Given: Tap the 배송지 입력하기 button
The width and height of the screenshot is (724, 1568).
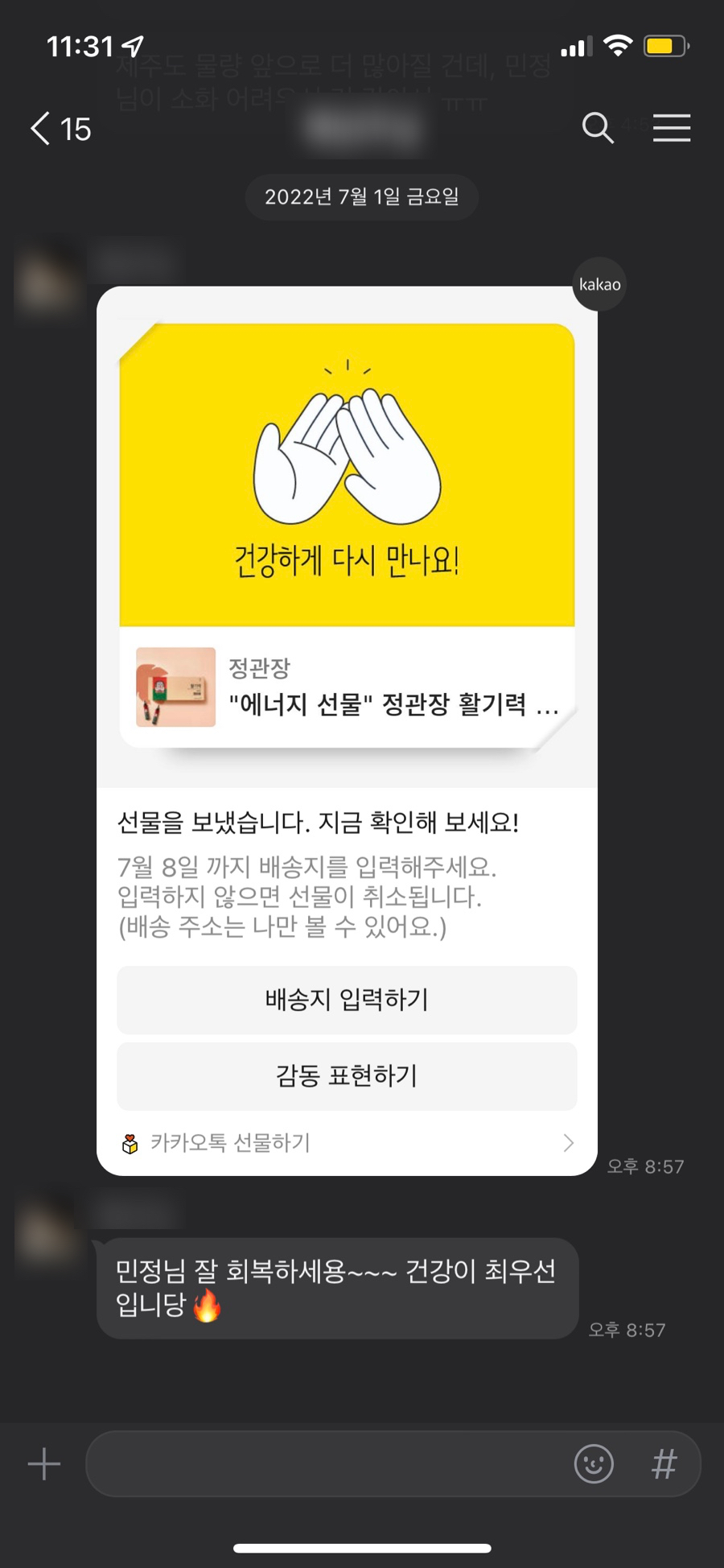Looking at the screenshot, I should click(347, 1000).
